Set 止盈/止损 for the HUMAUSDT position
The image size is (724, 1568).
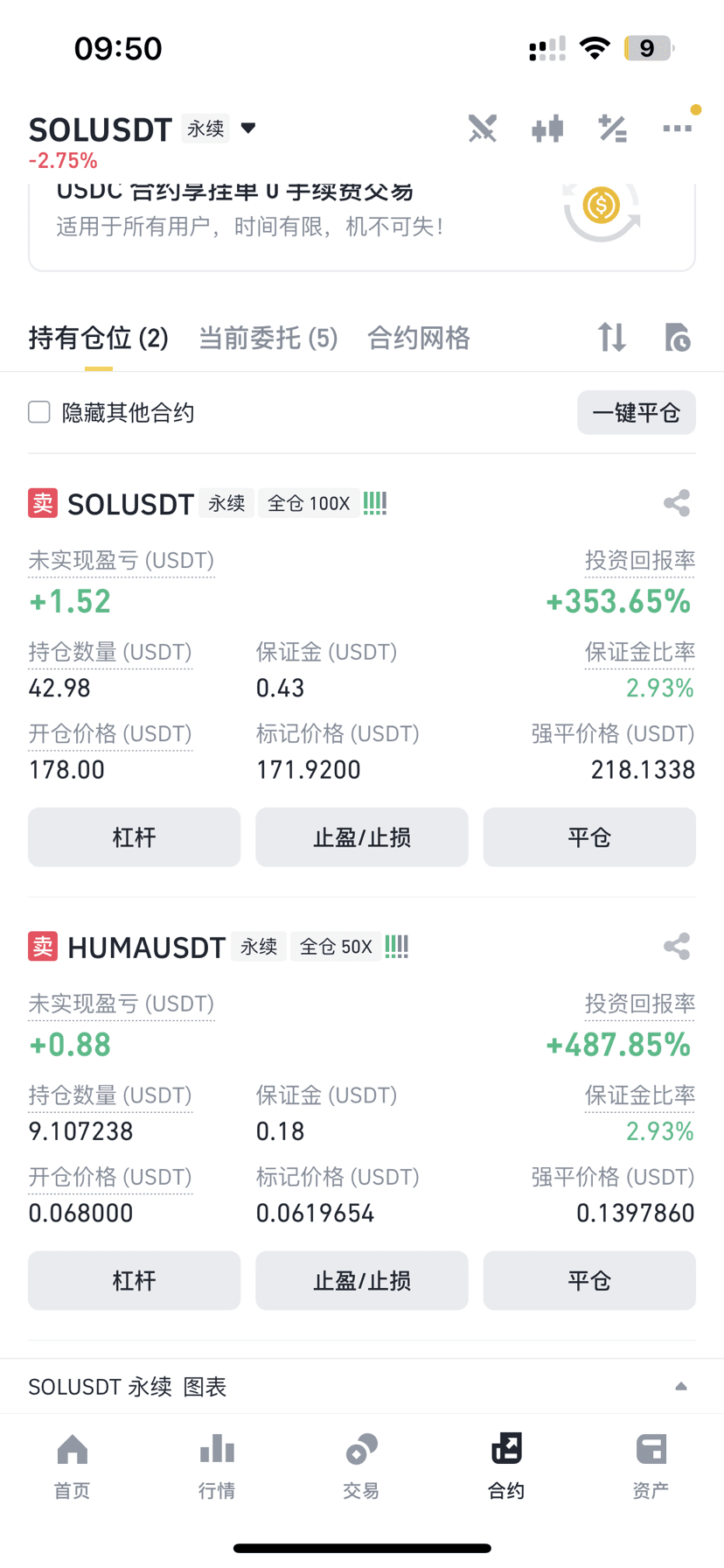[362, 1280]
